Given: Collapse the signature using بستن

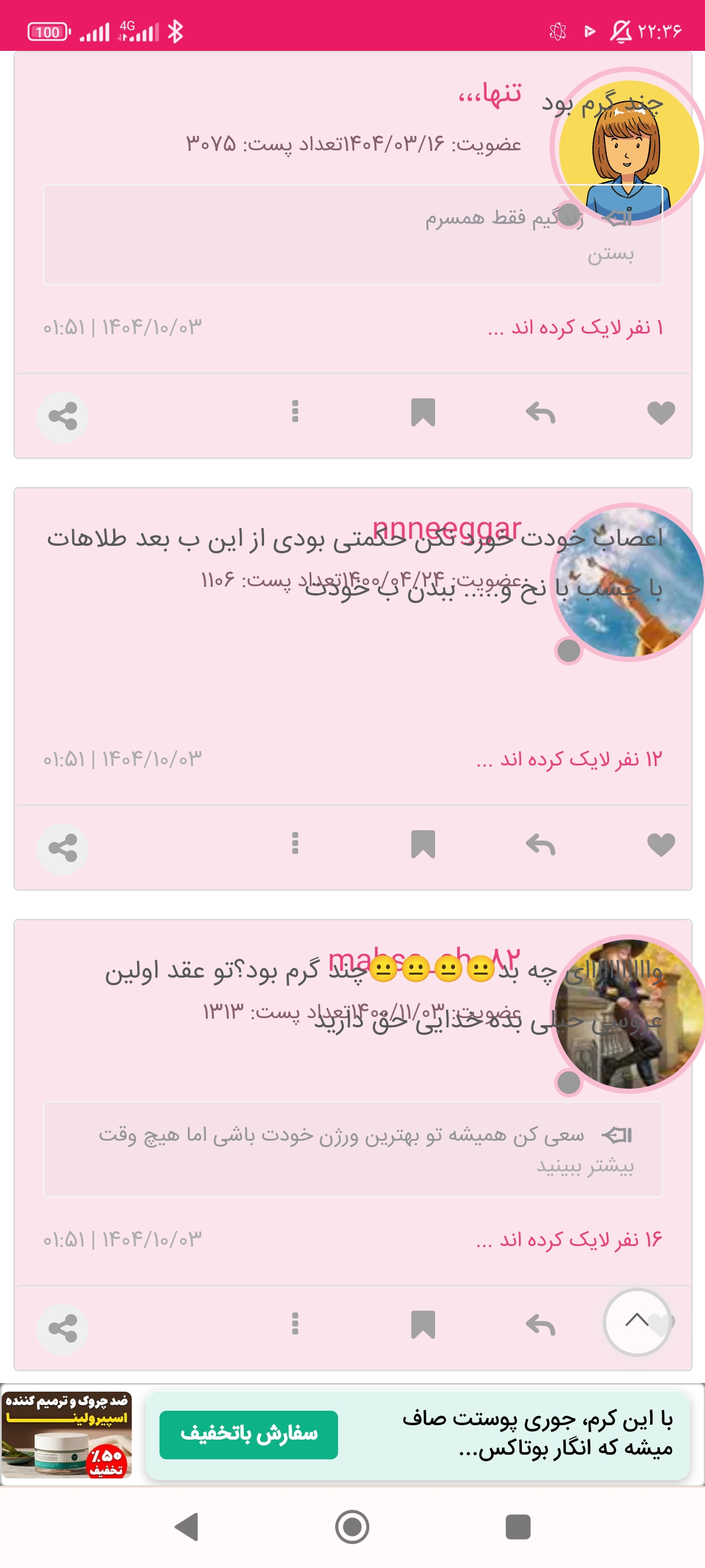Looking at the screenshot, I should pyautogui.click(x=610, y=254).
